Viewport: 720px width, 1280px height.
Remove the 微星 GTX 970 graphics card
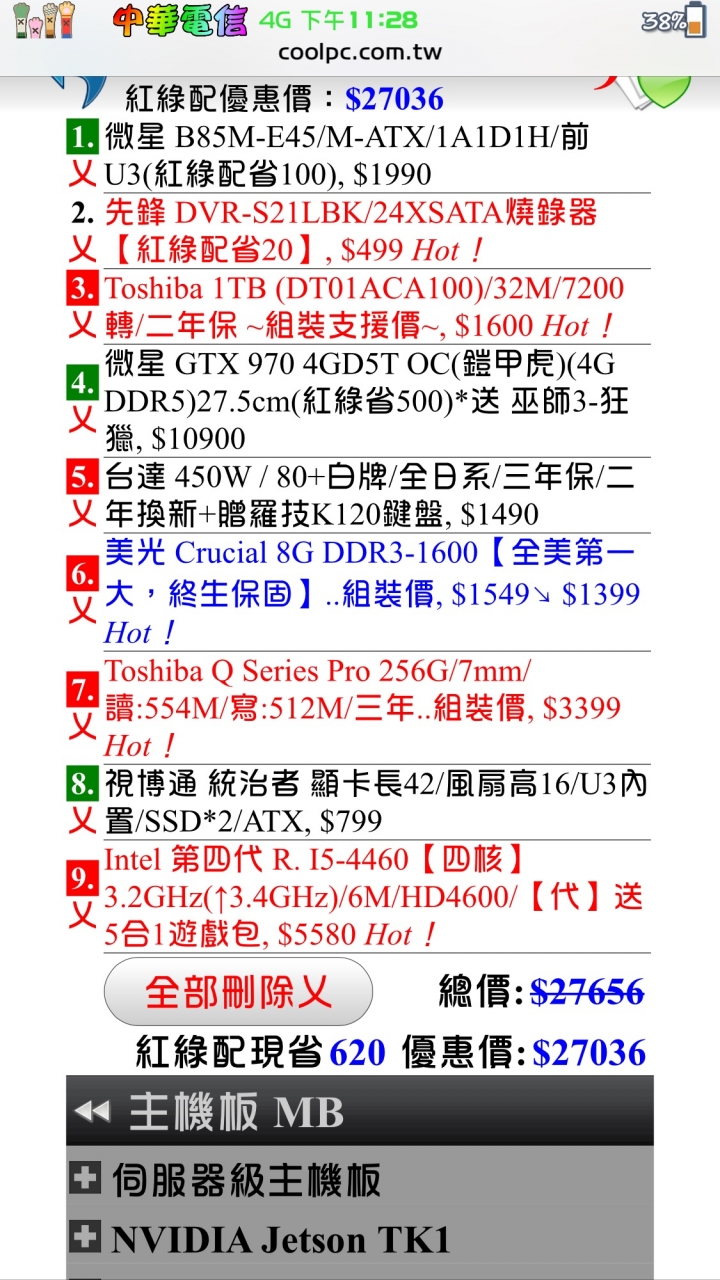click(82, 418)
